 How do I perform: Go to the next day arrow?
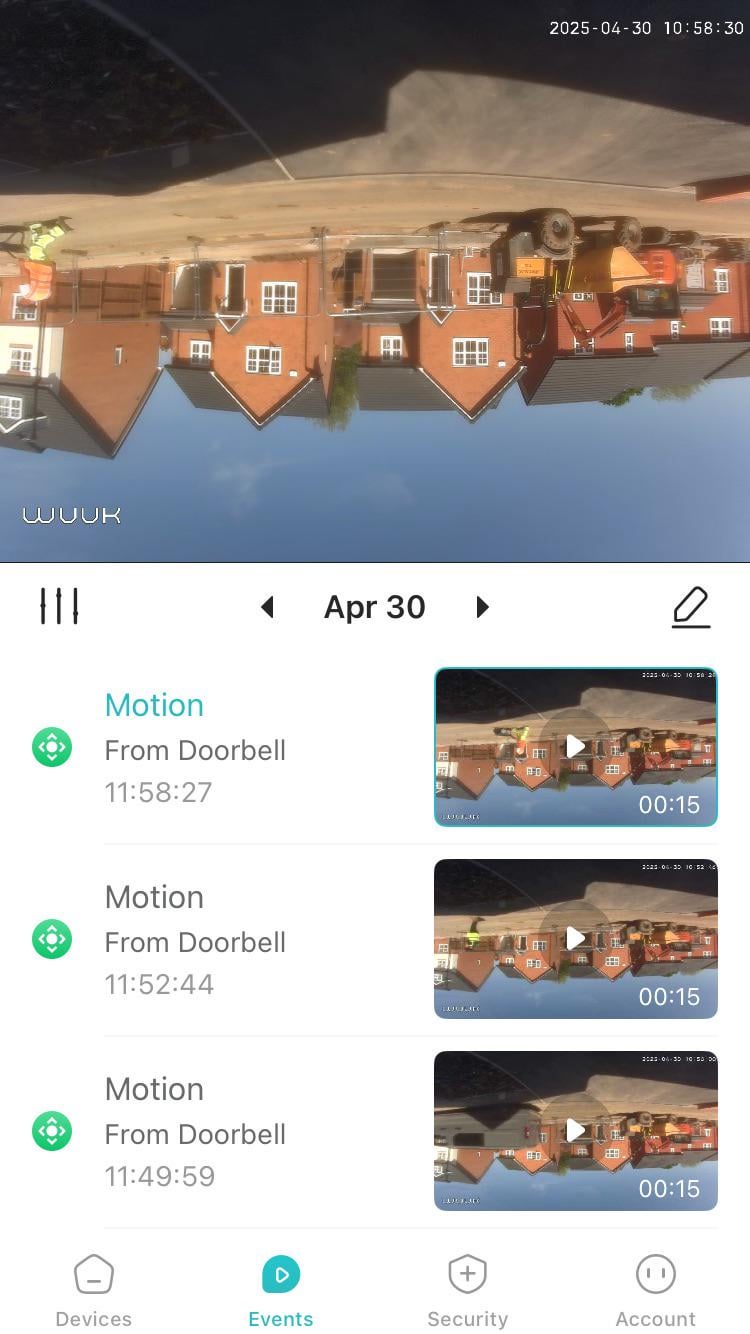pos(483,607)
